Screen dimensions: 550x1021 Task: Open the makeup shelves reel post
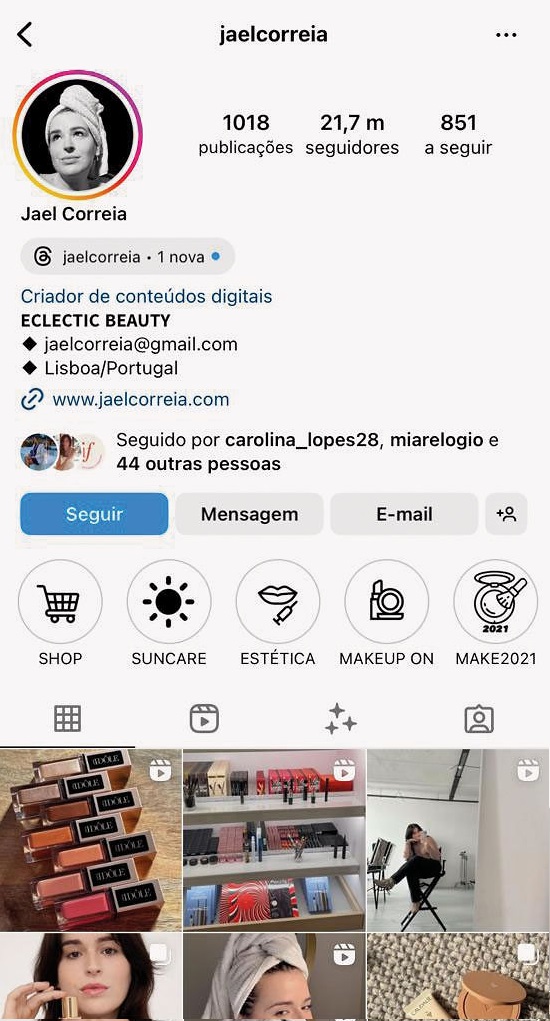274,840
